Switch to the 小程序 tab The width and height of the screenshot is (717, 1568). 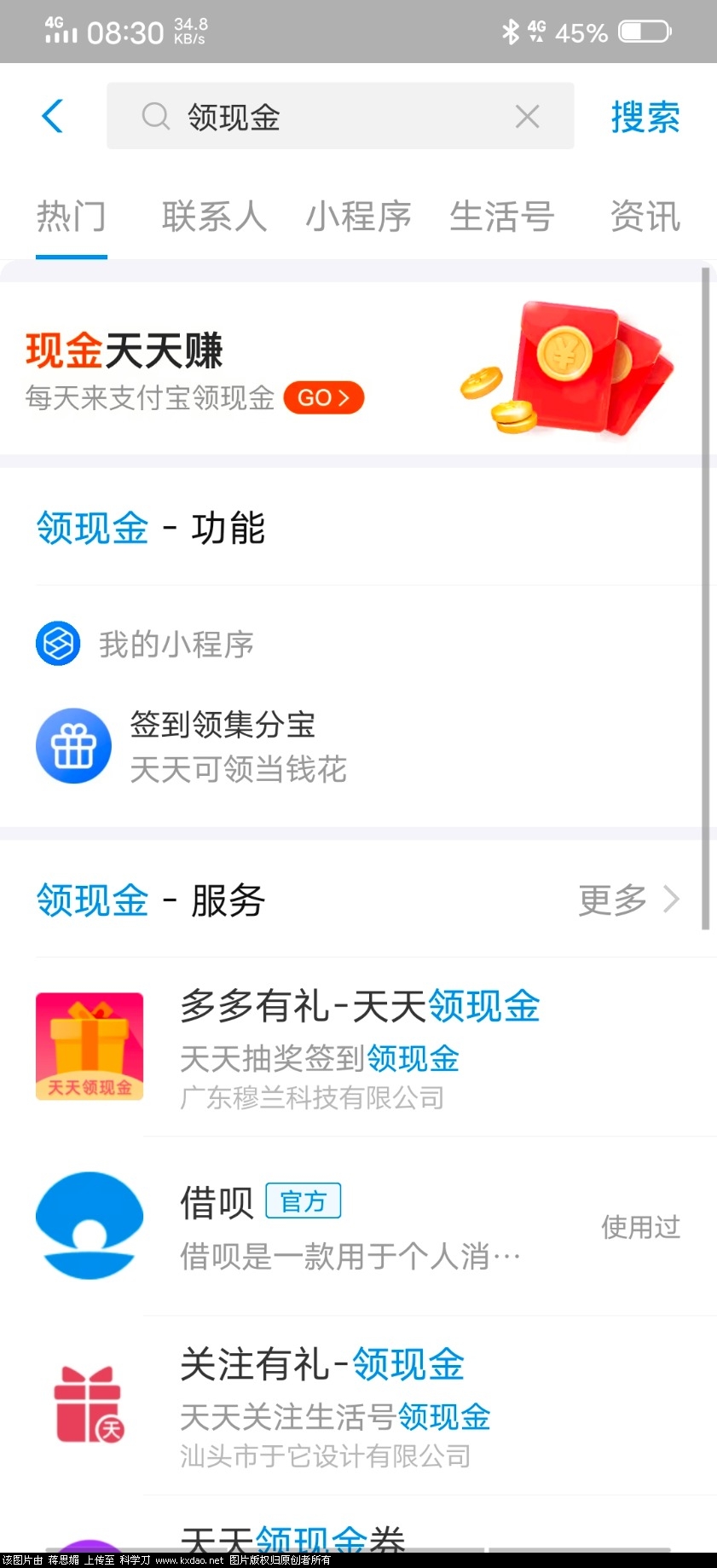pyautogui.click(x=358, y=217)
